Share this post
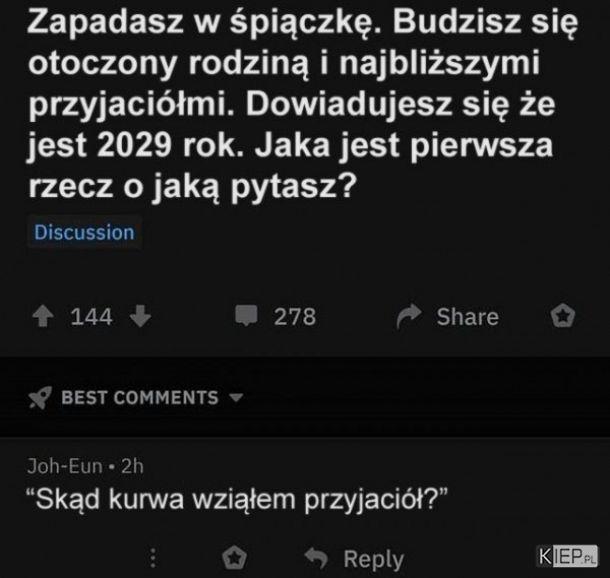 [449, 317]
